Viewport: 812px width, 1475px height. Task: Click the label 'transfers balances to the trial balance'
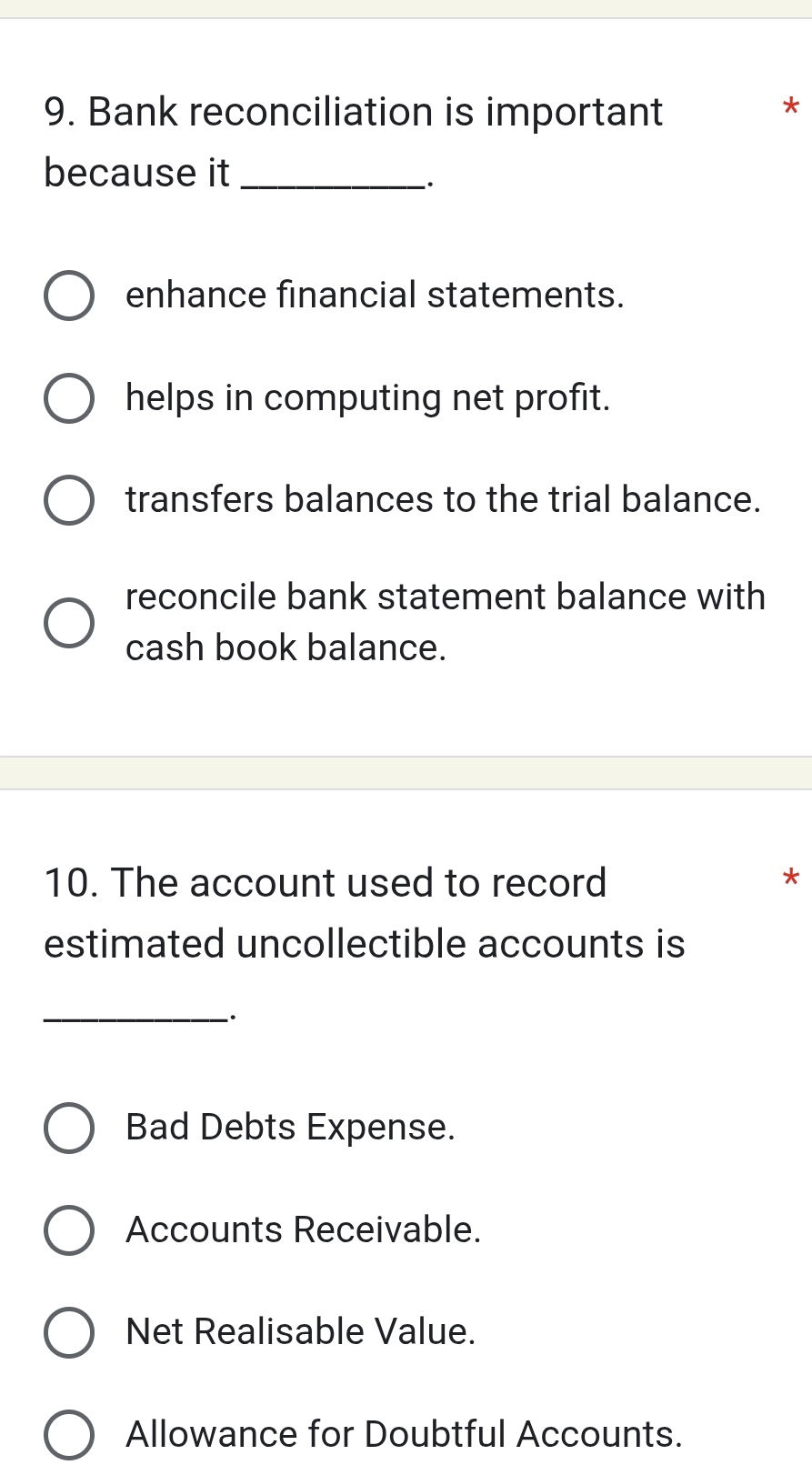coord(443,500)
